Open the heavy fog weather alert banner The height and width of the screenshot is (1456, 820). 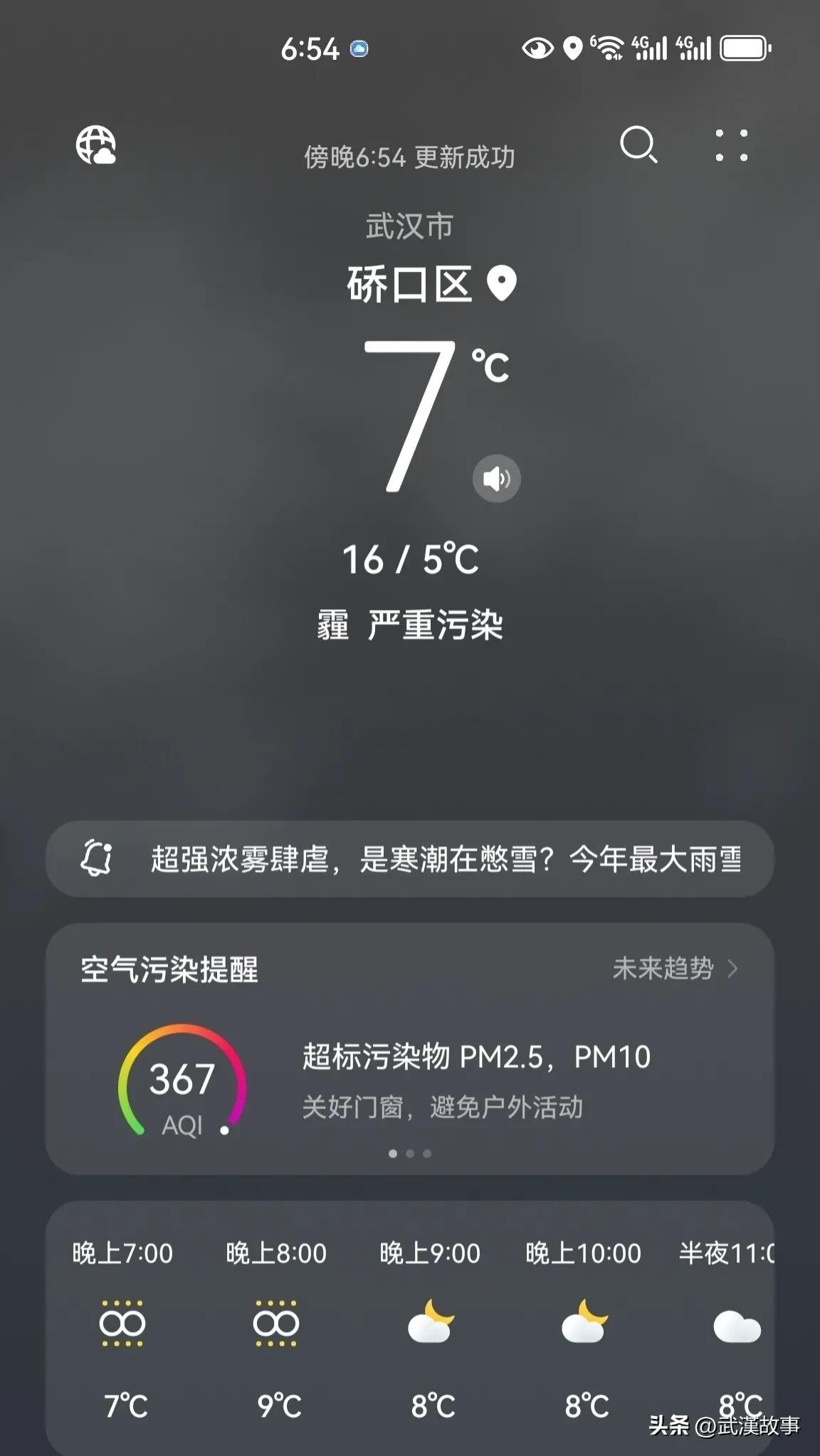pos(410,859)
